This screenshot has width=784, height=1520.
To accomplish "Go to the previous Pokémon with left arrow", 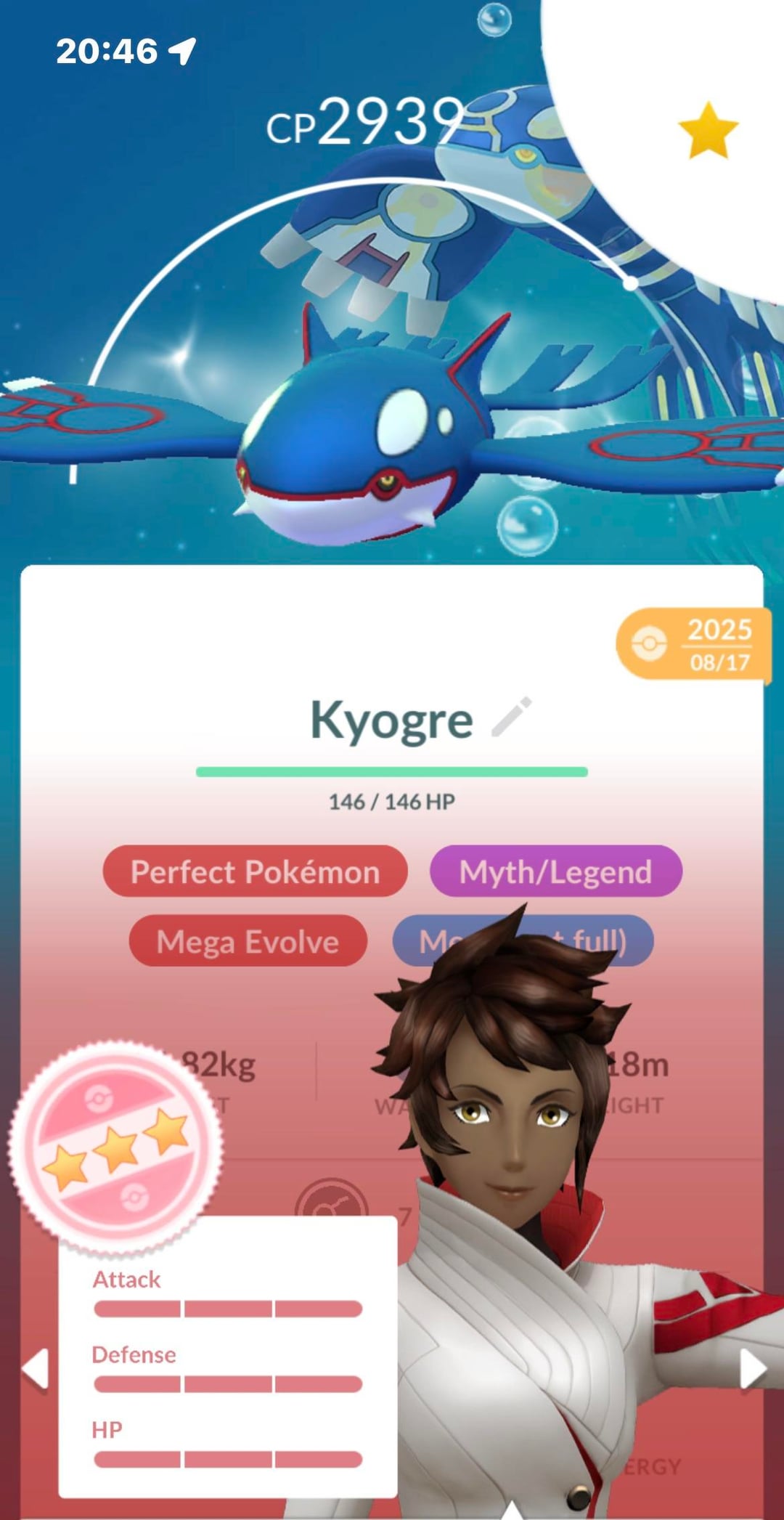I will click(36, 1369).
